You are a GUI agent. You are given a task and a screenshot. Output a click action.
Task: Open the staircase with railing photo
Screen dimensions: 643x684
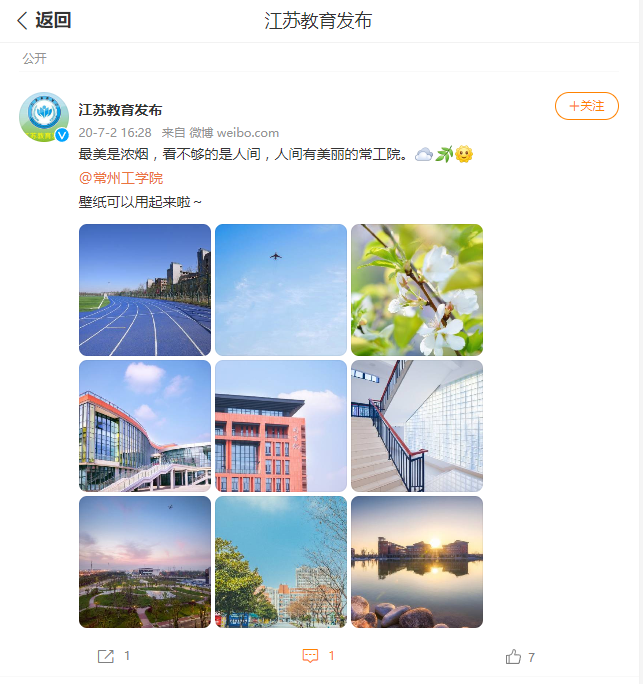click(x=417, y=426)
